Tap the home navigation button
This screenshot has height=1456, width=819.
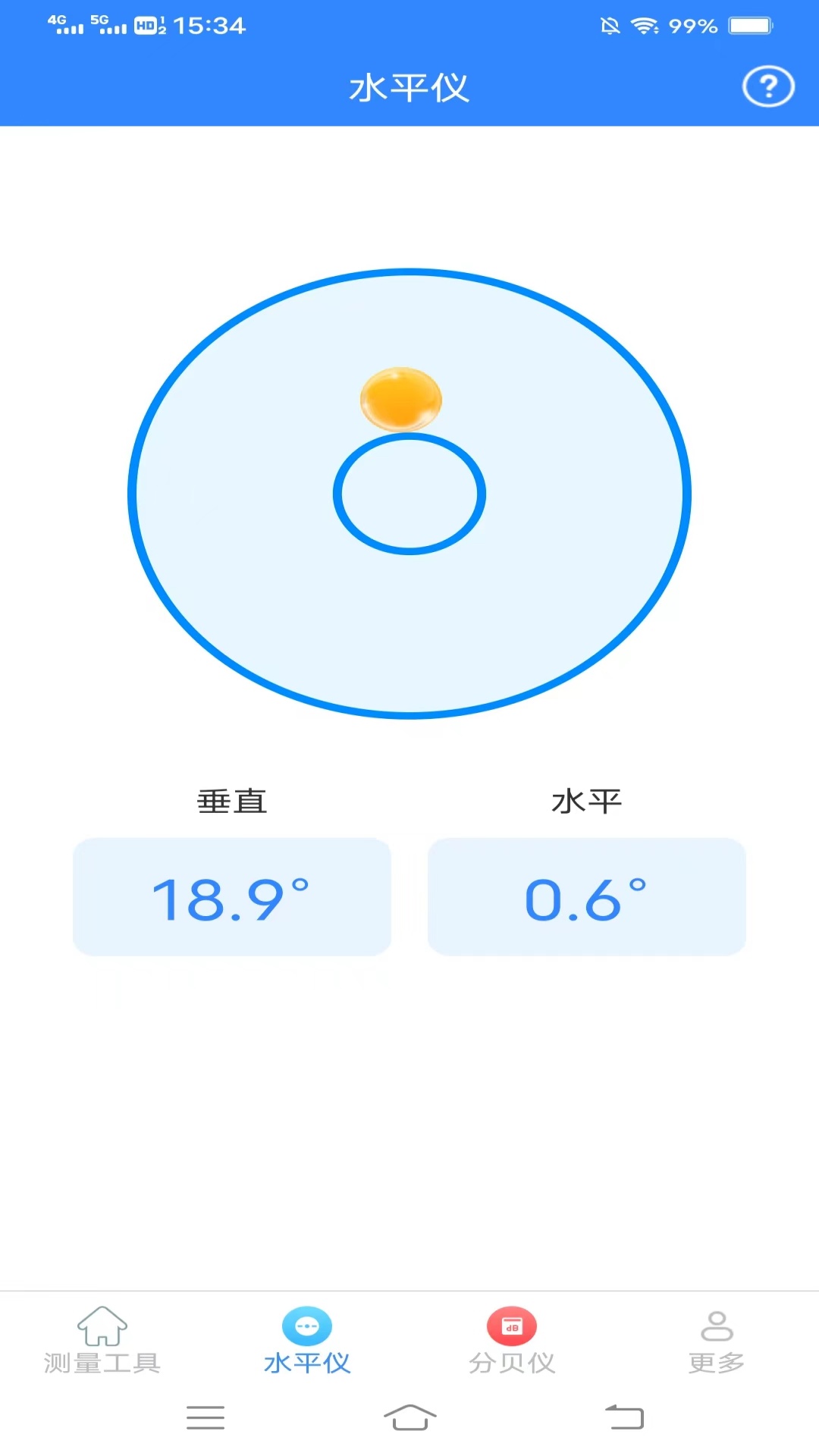[x=409, y=1418]
